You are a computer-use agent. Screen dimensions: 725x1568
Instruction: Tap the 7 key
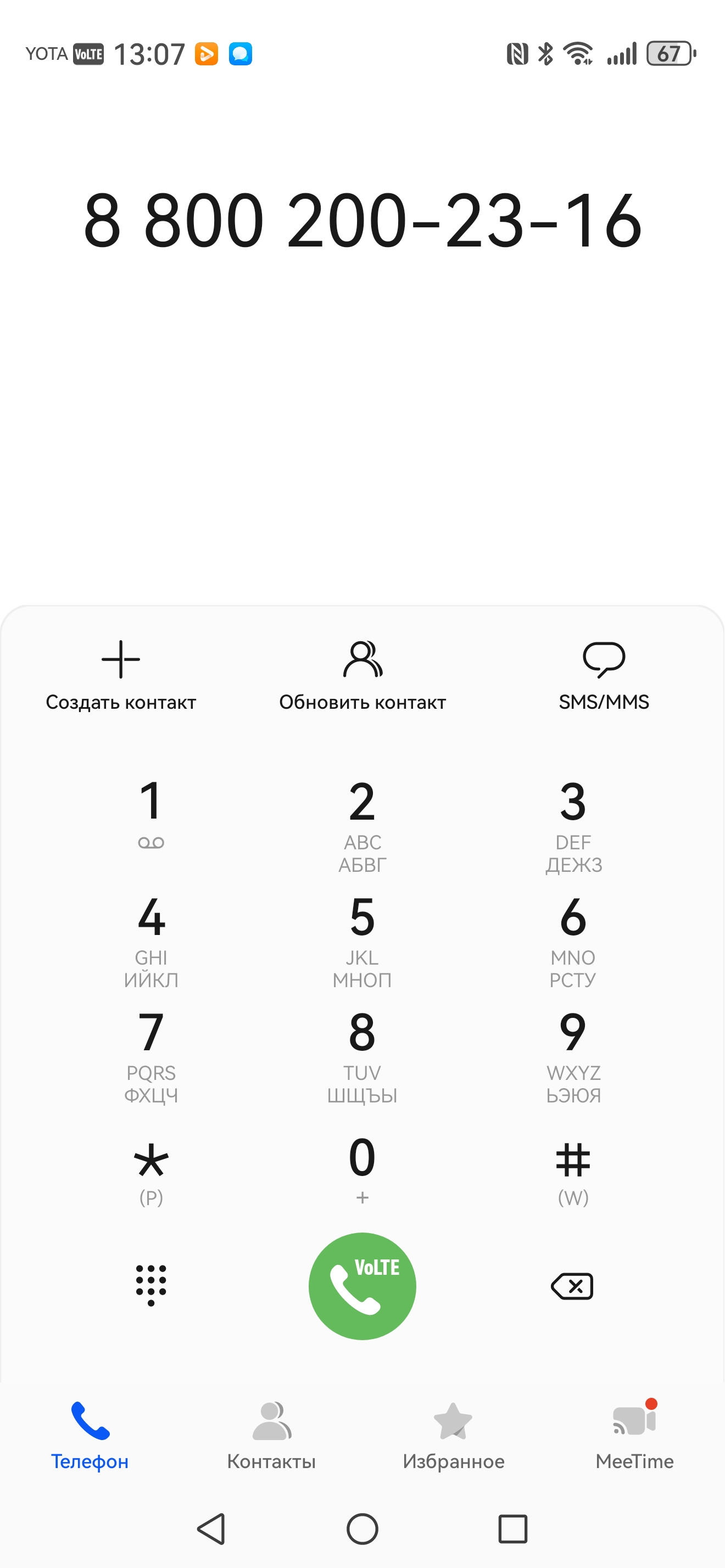(x=151, y=1054)
